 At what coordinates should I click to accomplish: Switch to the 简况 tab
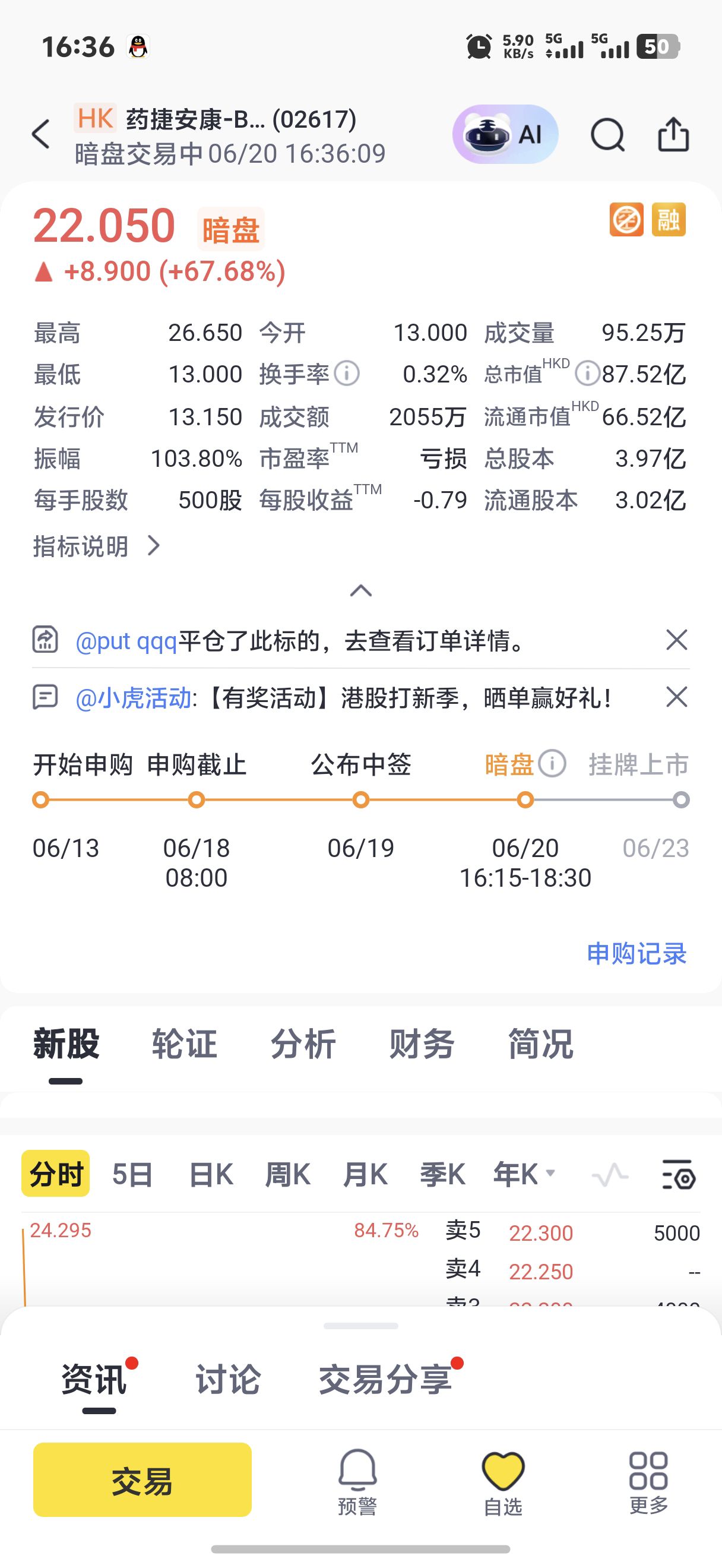541,1044
